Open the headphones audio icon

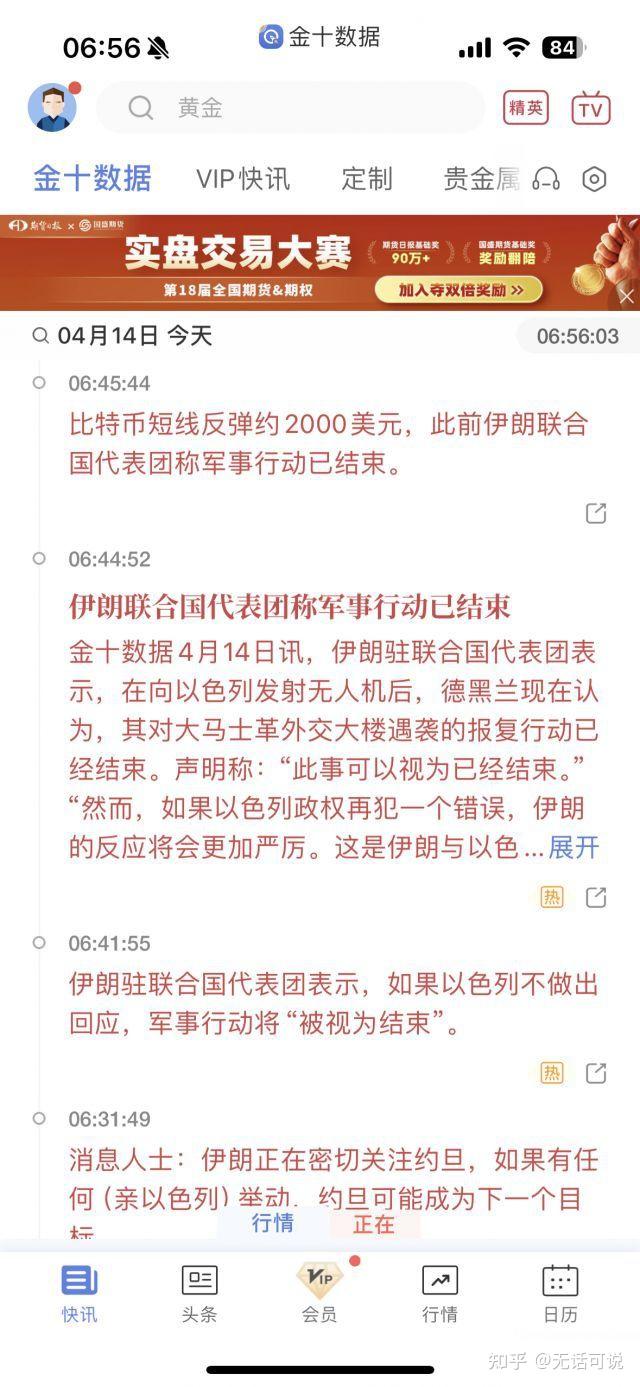546,179
